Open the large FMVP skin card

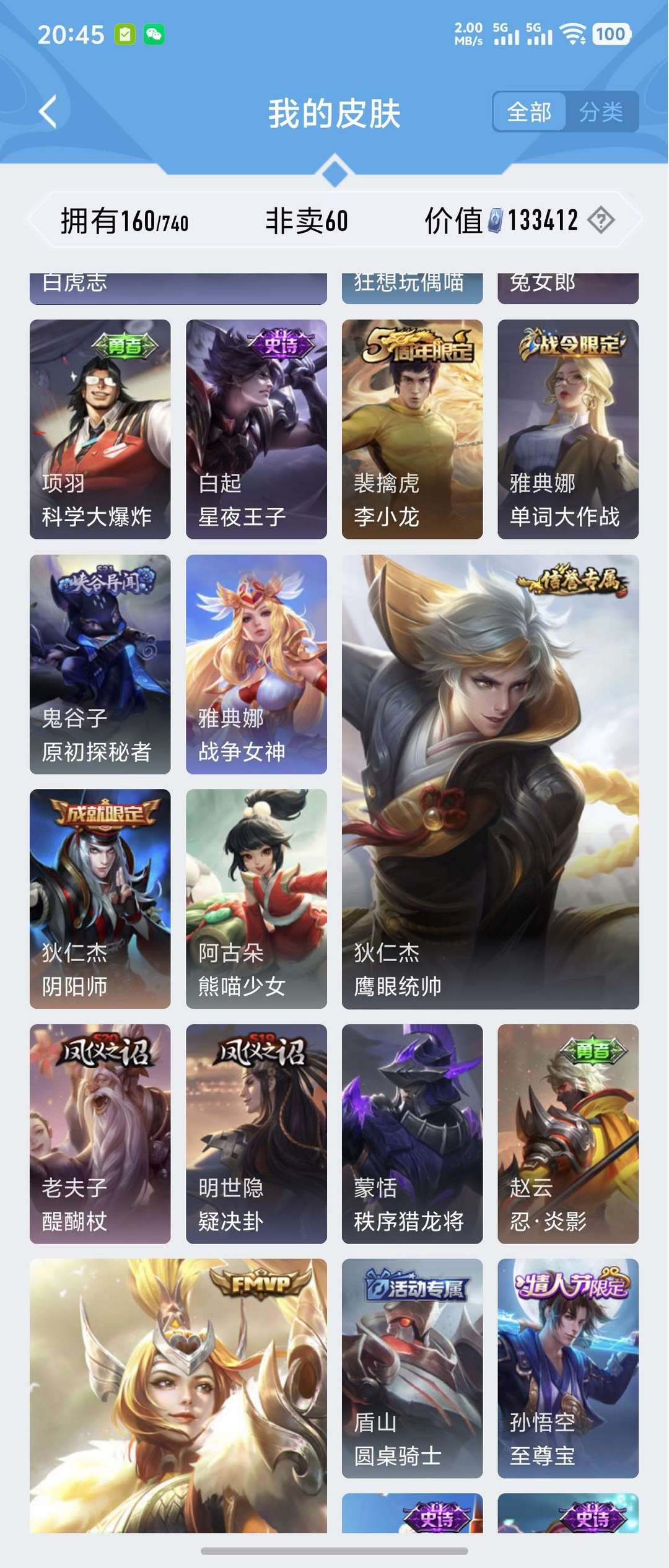click(178, 1396)
